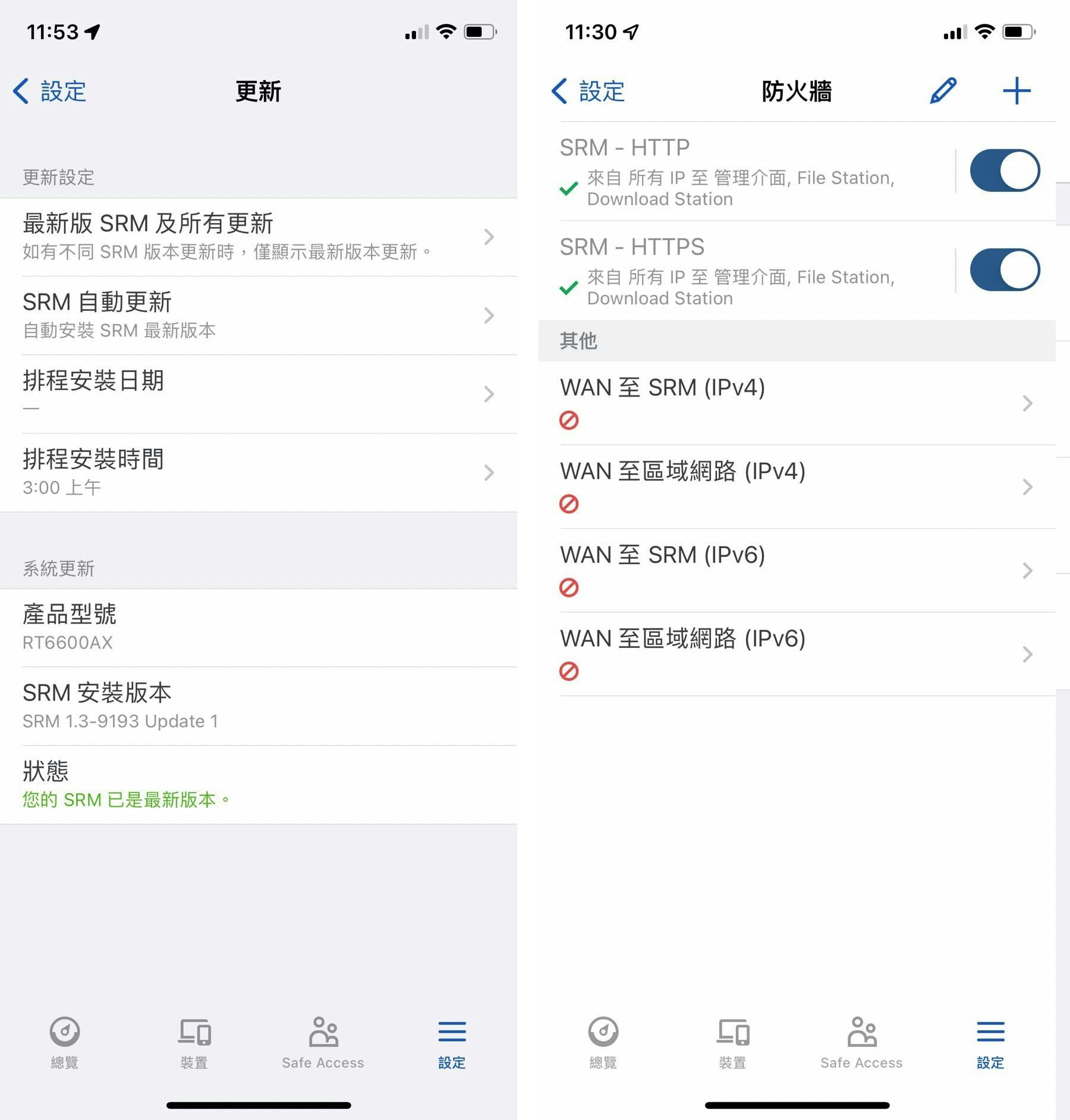Add a new firewall rule with plus icon

click(x=1016, y=91)
